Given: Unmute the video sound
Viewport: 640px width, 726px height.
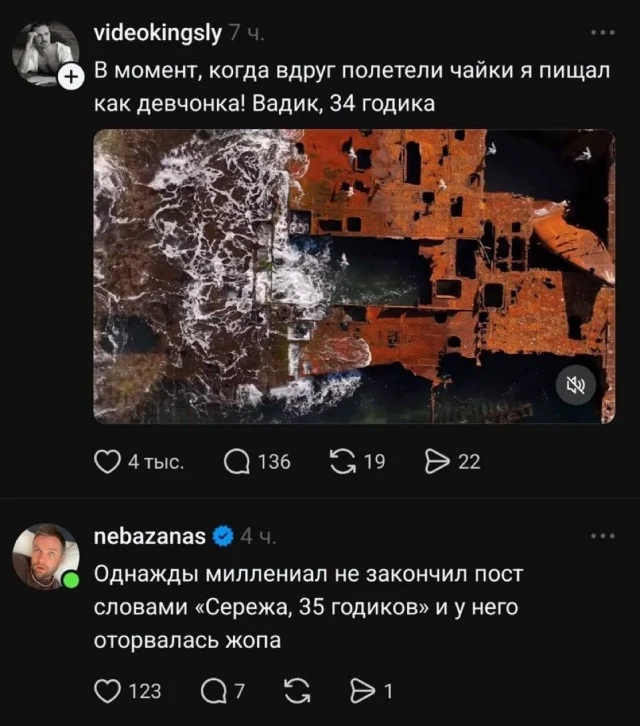Looking at the screenshot, I should (x=575, y=388).
